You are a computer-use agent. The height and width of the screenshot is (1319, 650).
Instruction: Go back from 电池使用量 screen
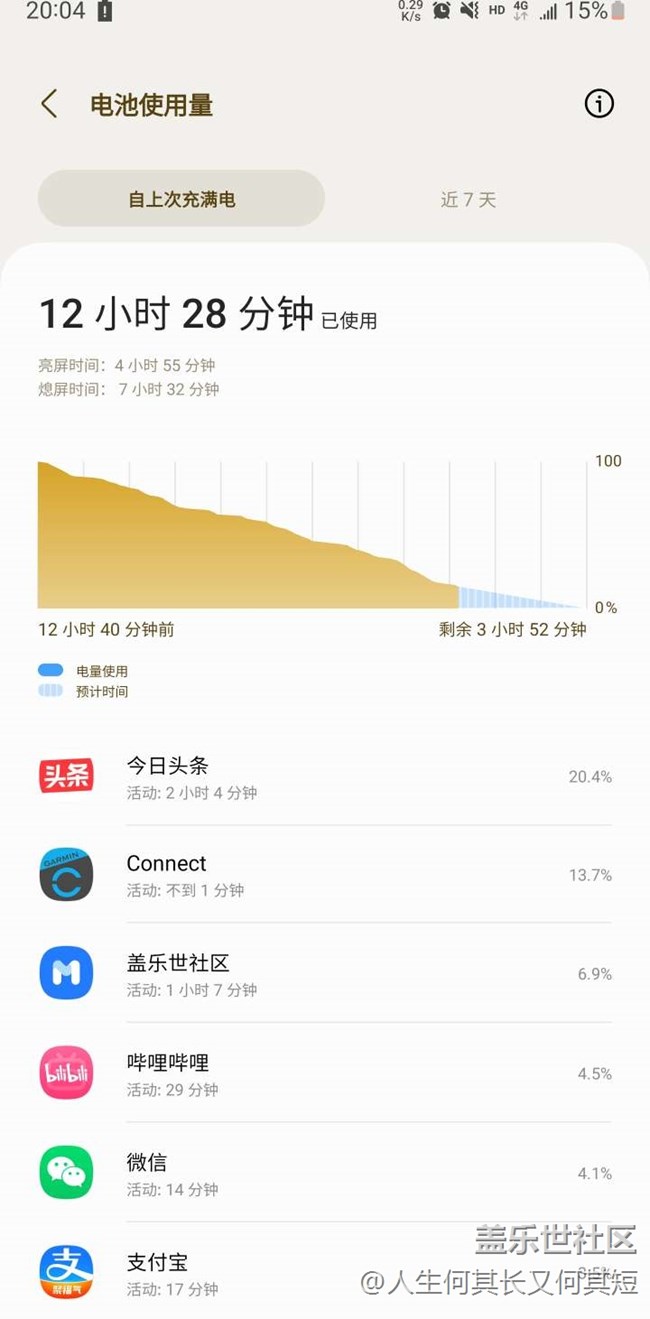point(49,104)
